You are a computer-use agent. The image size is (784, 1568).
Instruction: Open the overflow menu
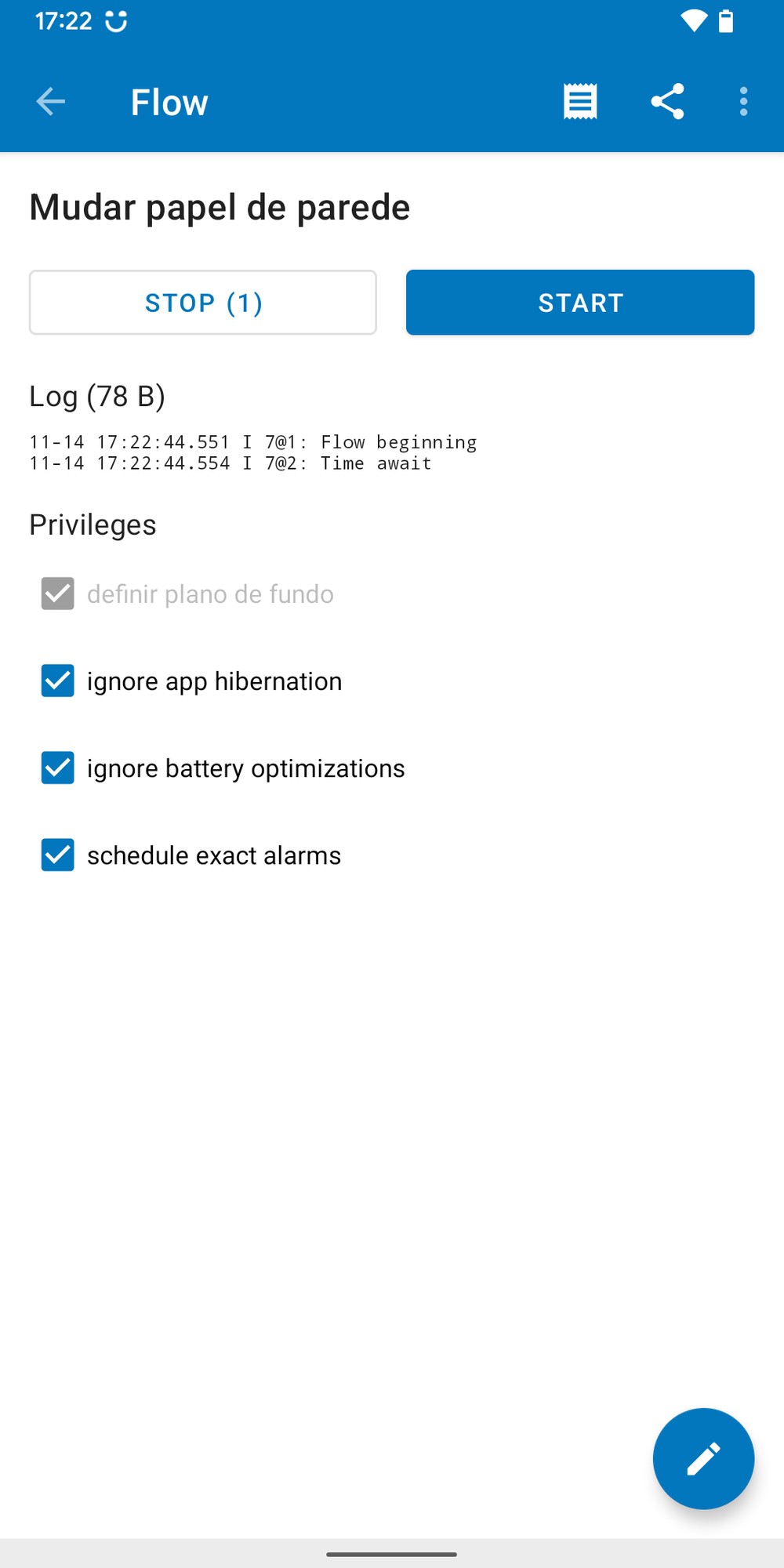point(743,102)
